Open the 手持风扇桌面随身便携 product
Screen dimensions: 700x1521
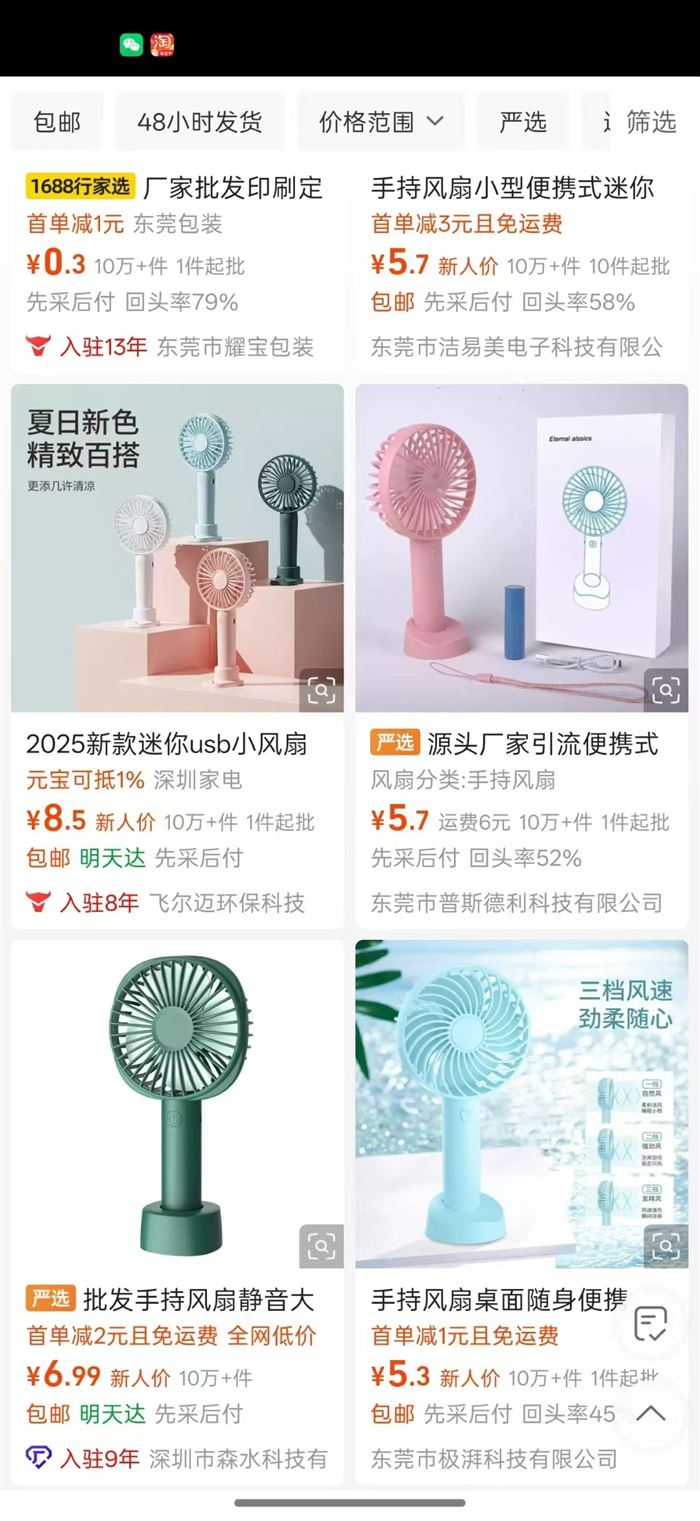[498, 1299]
